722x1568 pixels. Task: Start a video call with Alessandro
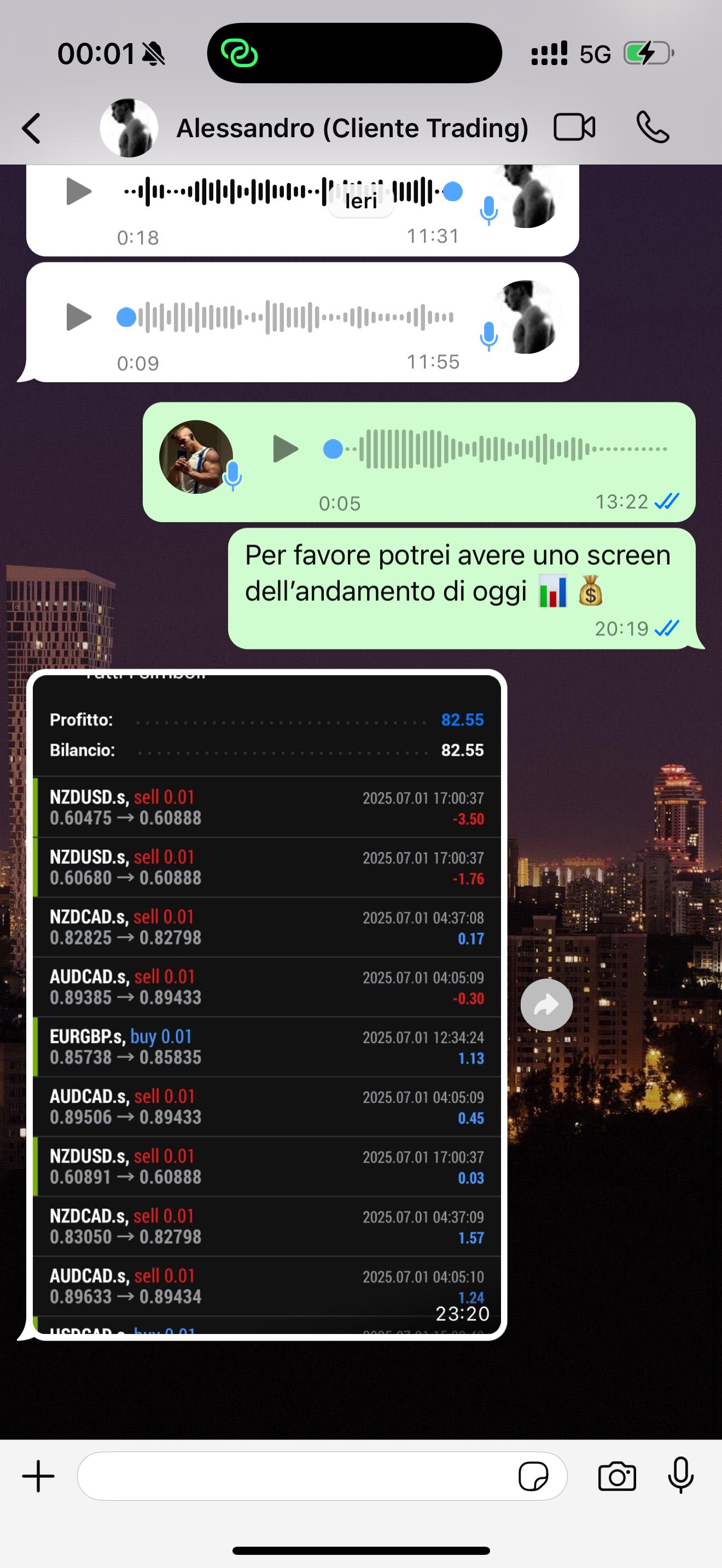pyautogui.click(x=574, y=127)
